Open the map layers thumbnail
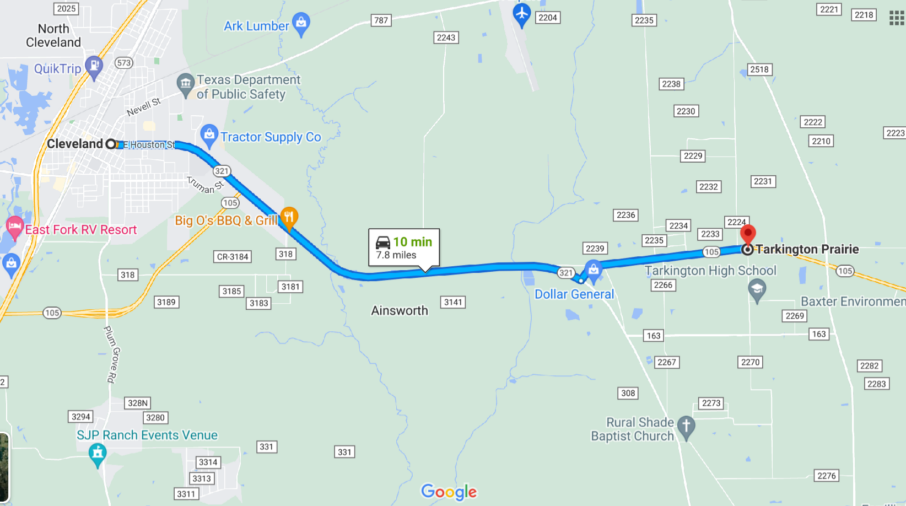Viewport: 906px width, 506px height. [x=4, y=467]
